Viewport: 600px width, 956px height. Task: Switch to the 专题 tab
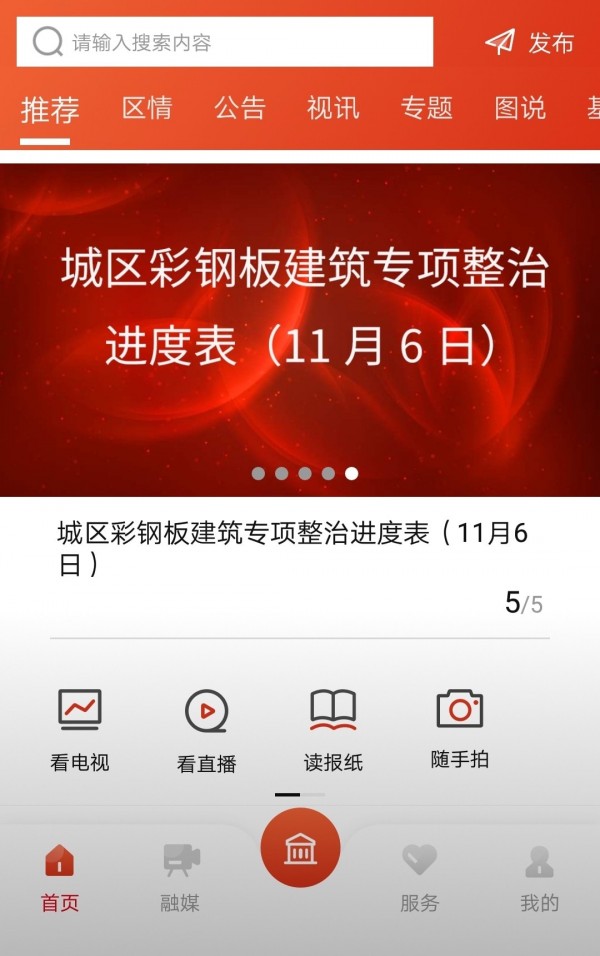(427, 108)
